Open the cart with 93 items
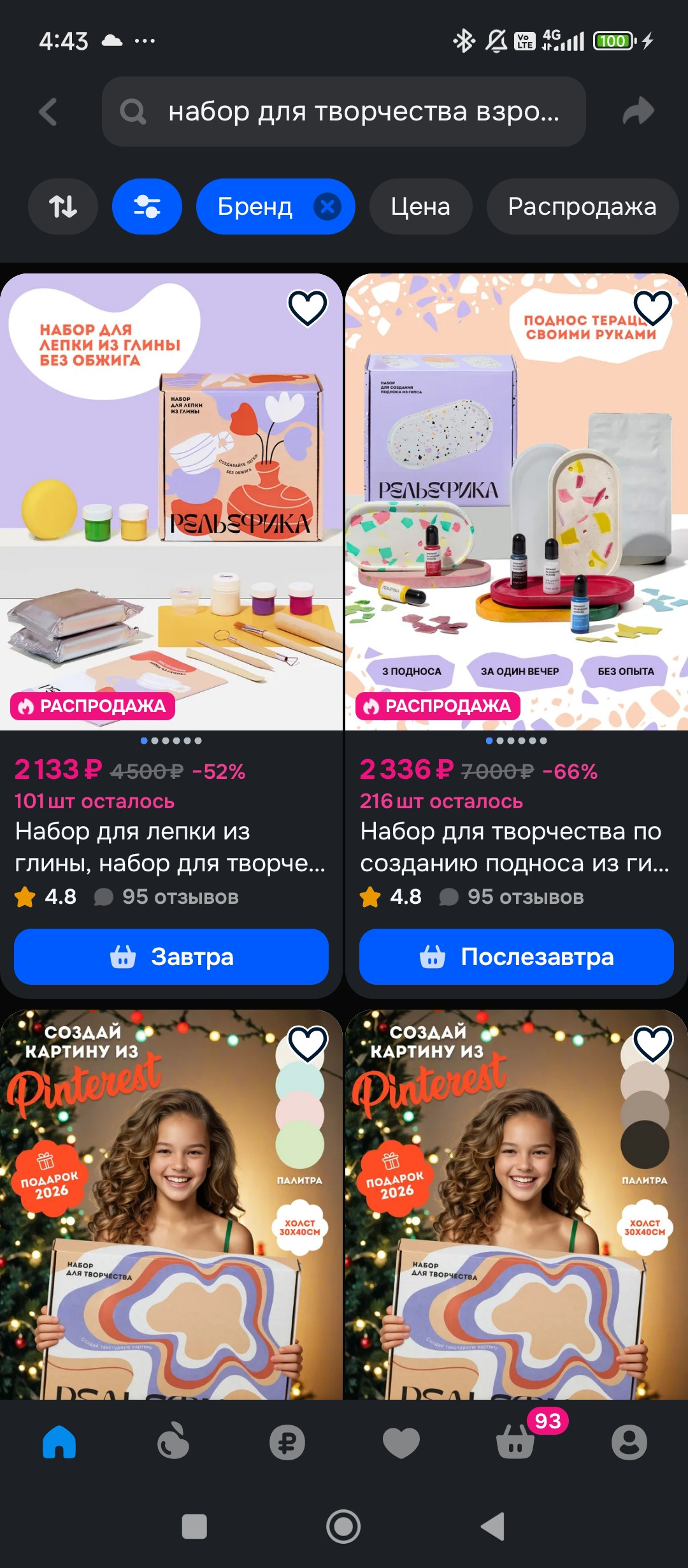Image resolution: width=688 pixels, height=1568 pixels. 516,1442
